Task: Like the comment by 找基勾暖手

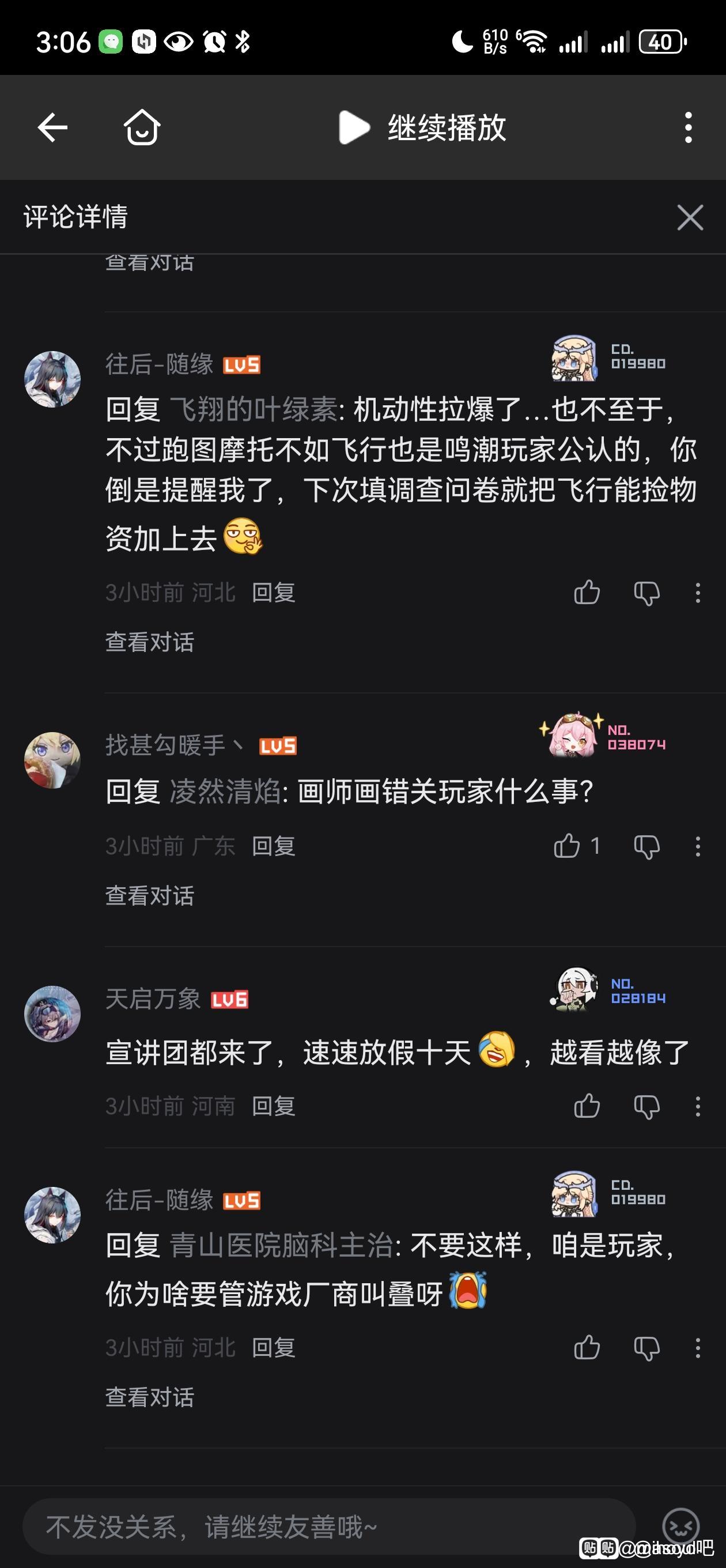Action: pos(567,846)
